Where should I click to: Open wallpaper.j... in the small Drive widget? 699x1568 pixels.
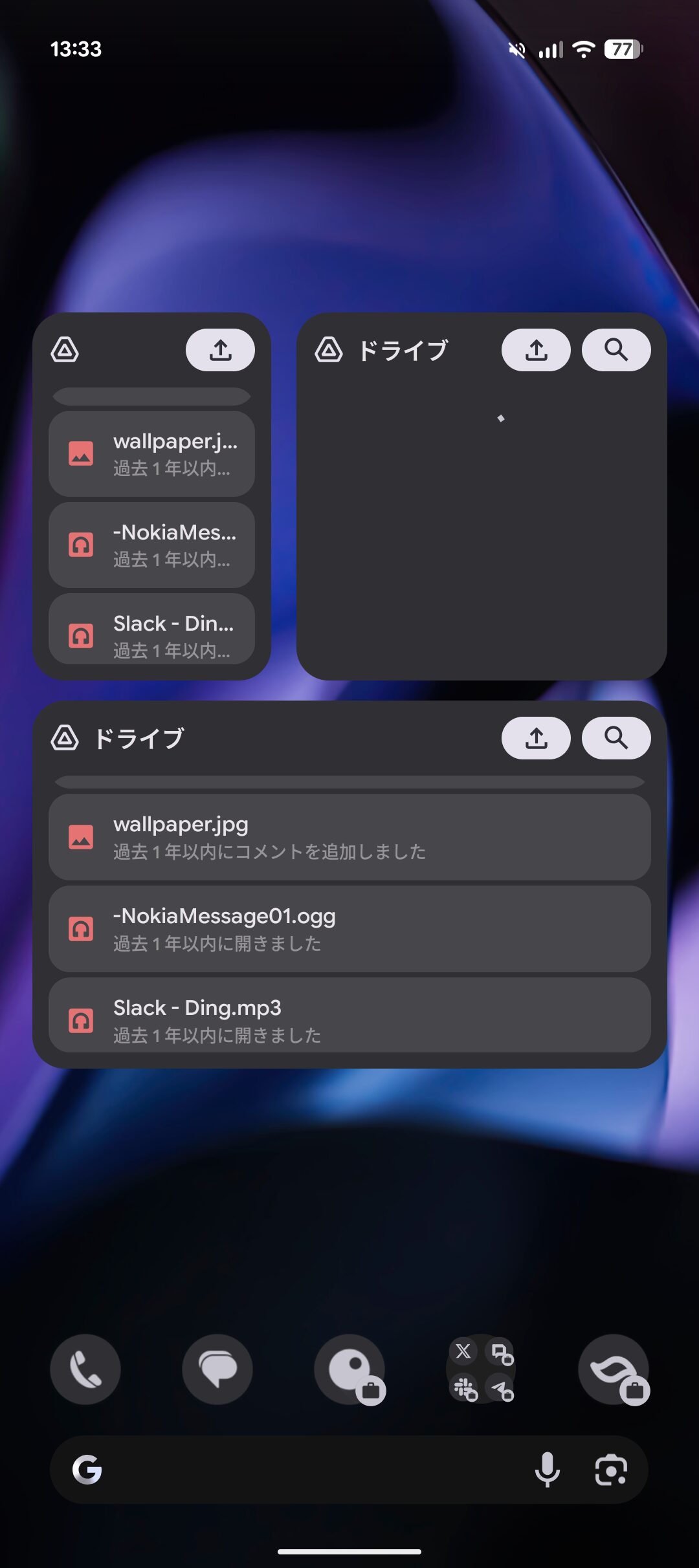click(x=151, y=454)
